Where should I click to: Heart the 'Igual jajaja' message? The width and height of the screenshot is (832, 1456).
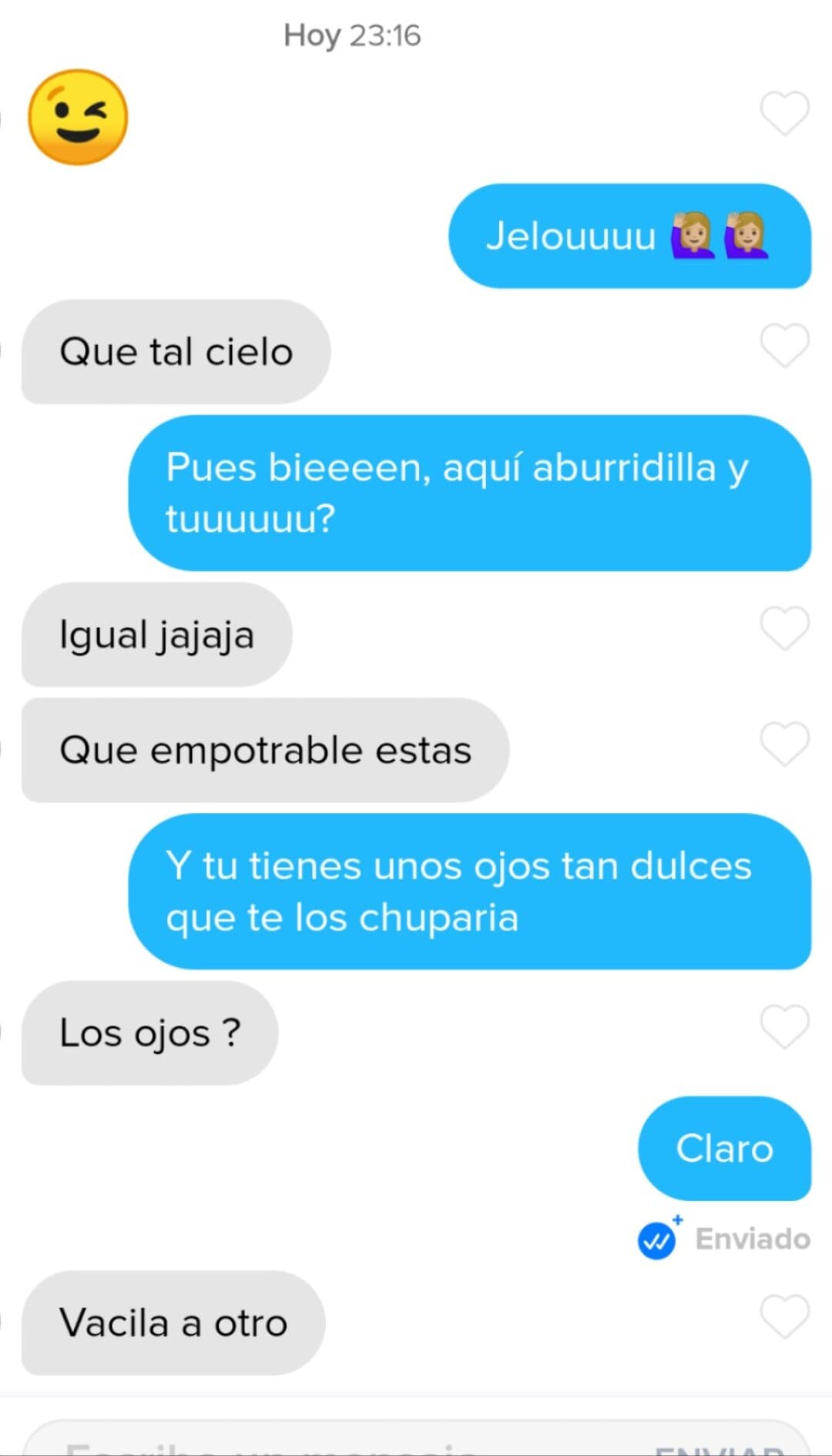(x=784, y=628)
